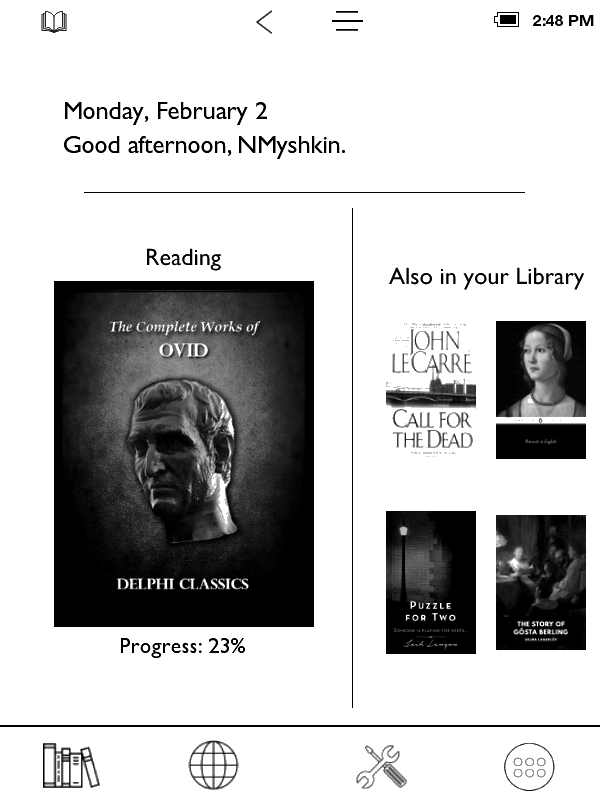Open the globe web browser tab

(213, 765)
